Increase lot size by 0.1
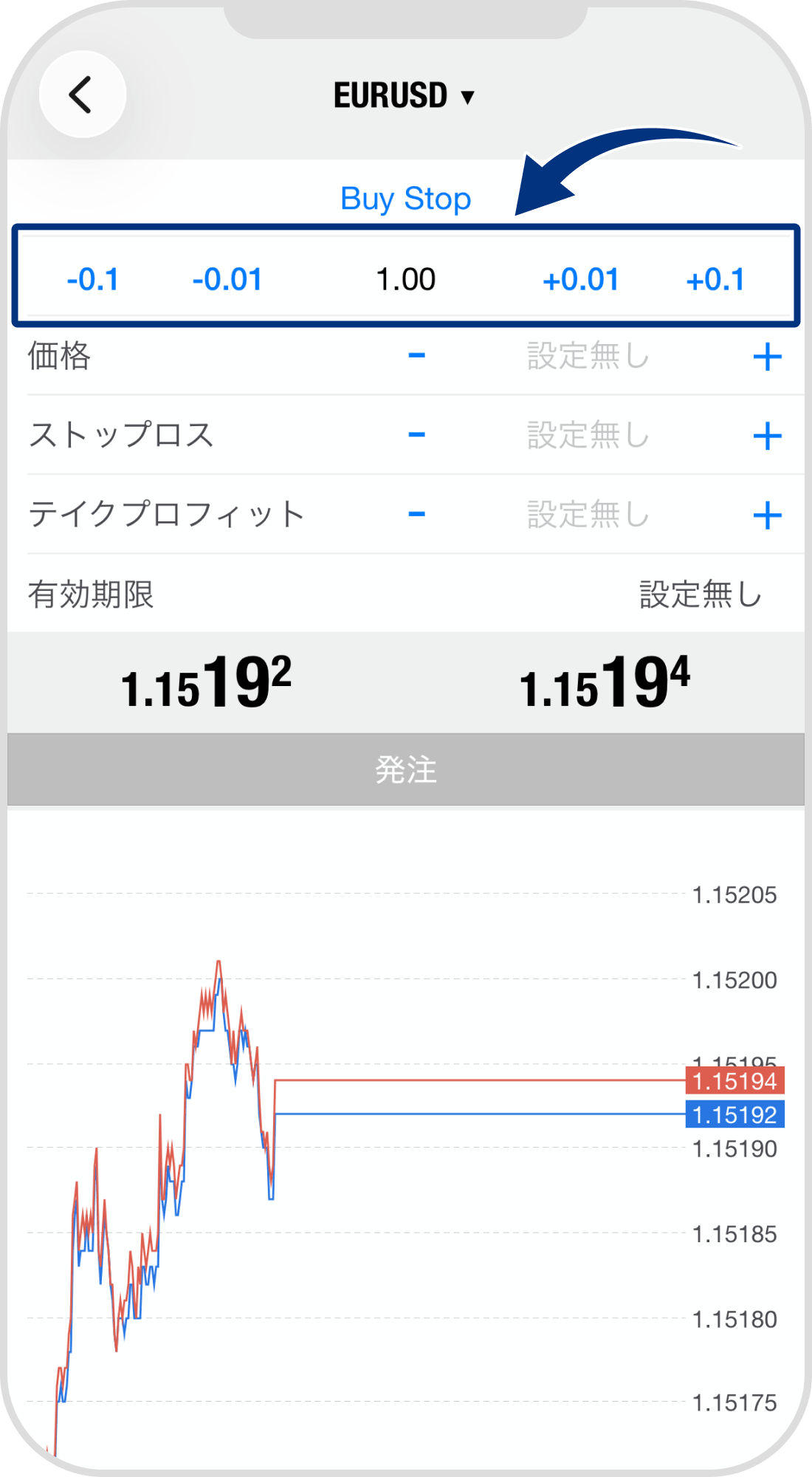812x1477 pixels. (718, 279)
